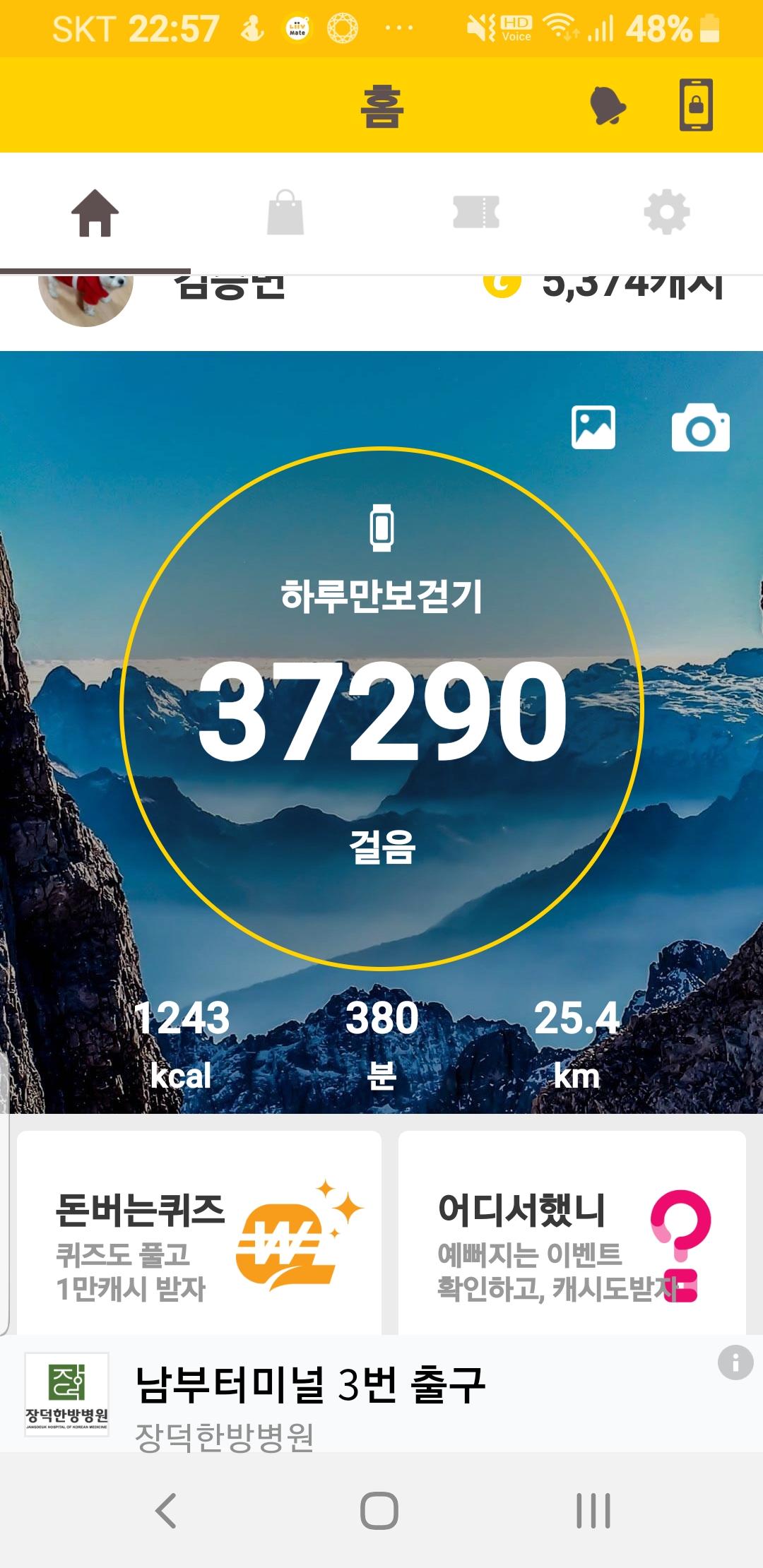Tap the ad info icon

[x=735, y=1362]
